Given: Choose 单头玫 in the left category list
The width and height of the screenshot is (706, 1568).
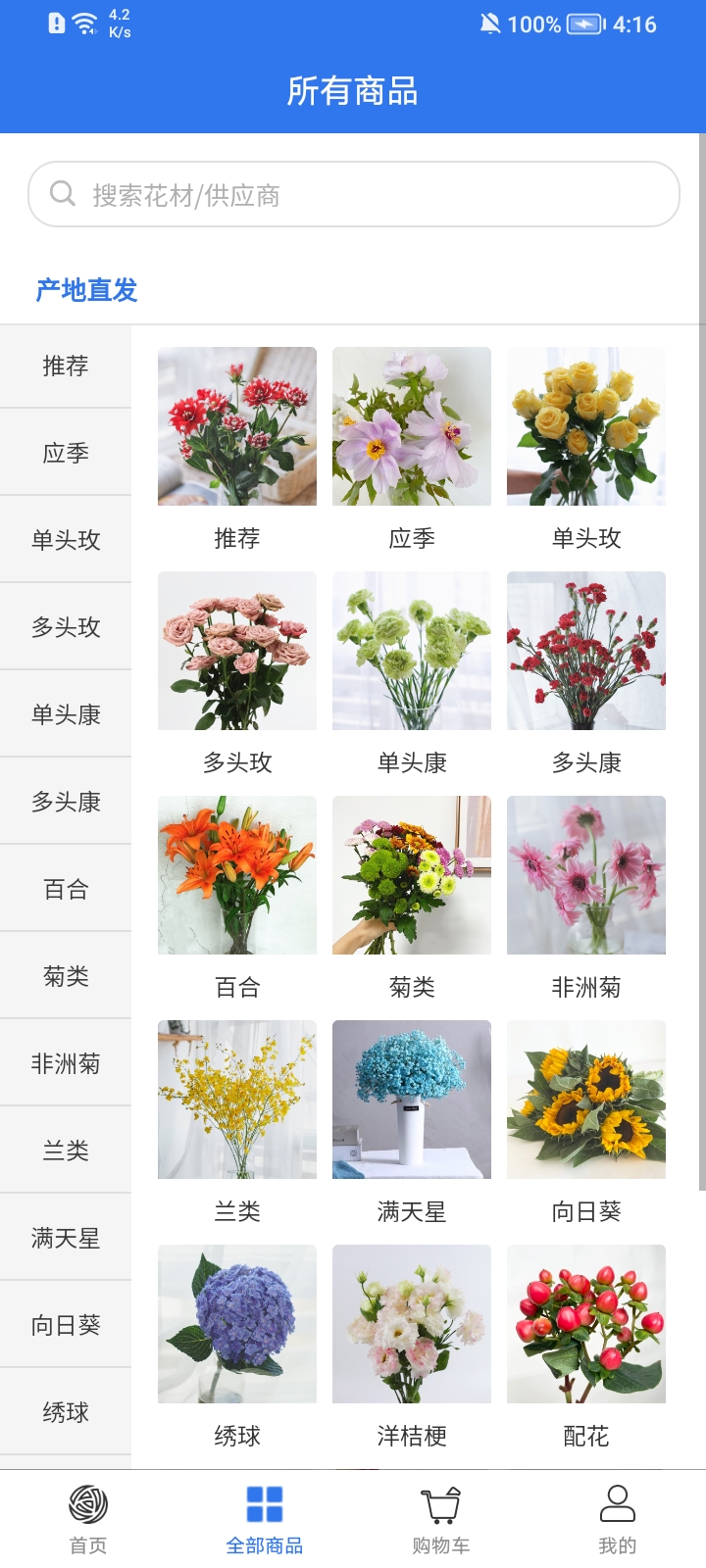Looking at the screenshot, I should coord(66,540).
